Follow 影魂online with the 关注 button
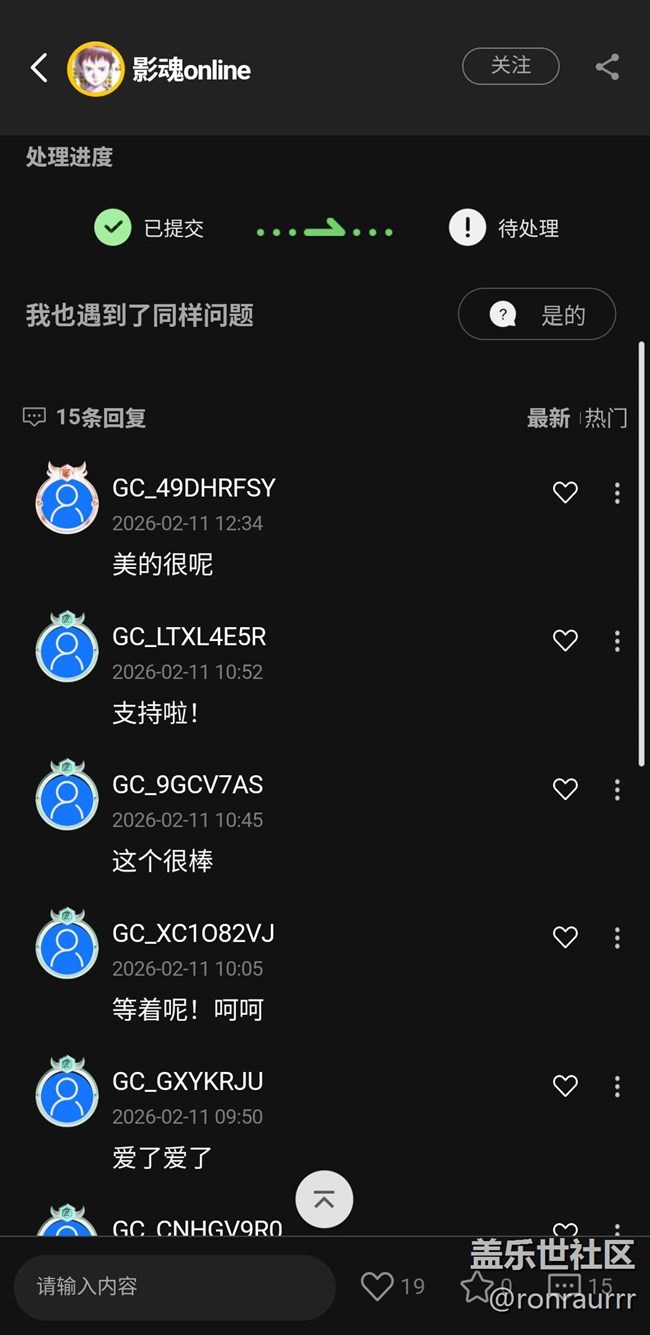Screen dimensions: 650x1335 pos(510,66)
